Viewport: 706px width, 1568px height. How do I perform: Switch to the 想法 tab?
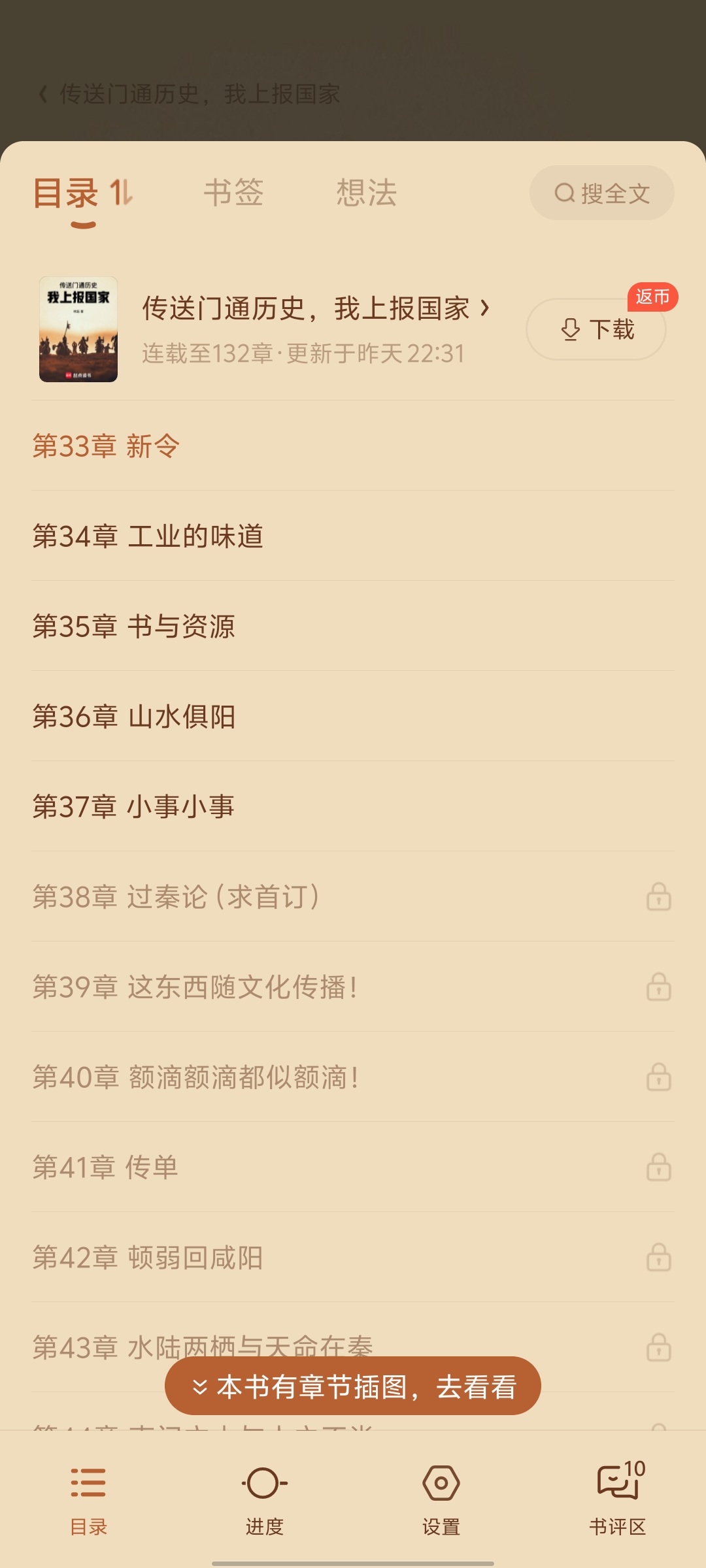pyautogui.click(x=366, y=193)
